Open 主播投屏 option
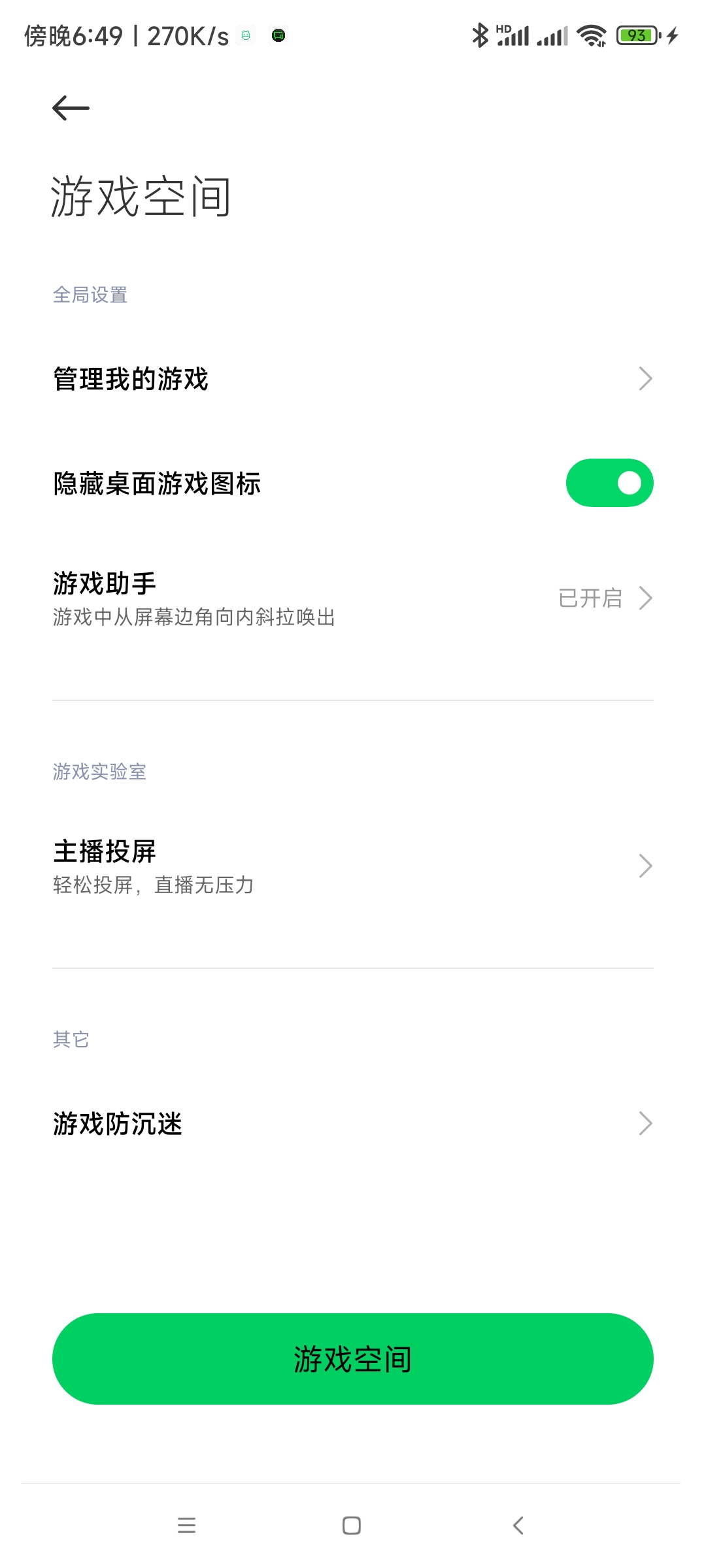The width and height of the screenshot is (706, 1568). (x=353, y=866)
